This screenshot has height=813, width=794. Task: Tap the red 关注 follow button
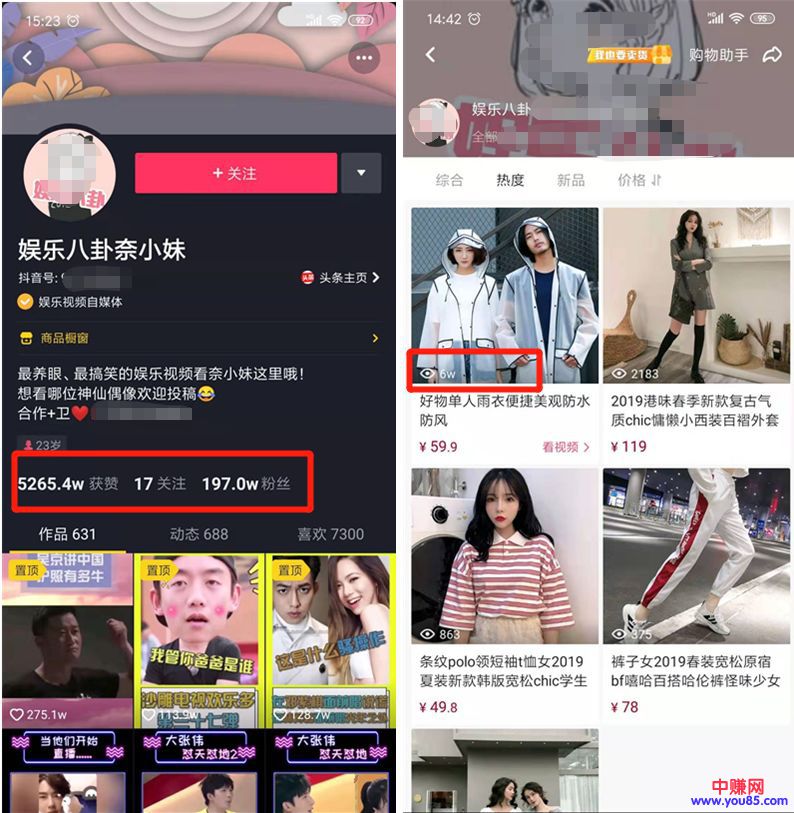tap(236, 173)
